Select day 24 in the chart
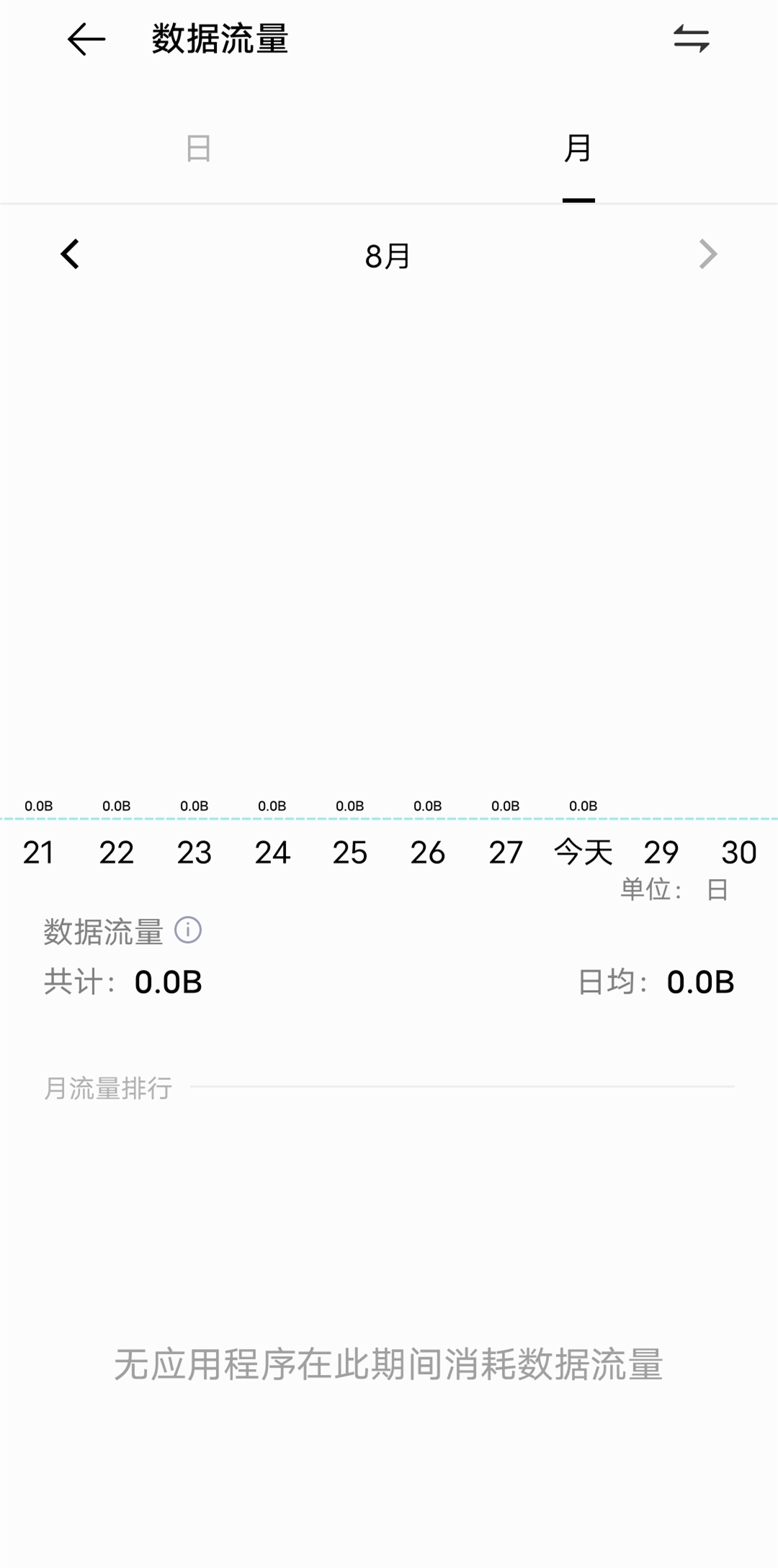The width and height of the screenshot is (778, 1568). coord(272,852)
